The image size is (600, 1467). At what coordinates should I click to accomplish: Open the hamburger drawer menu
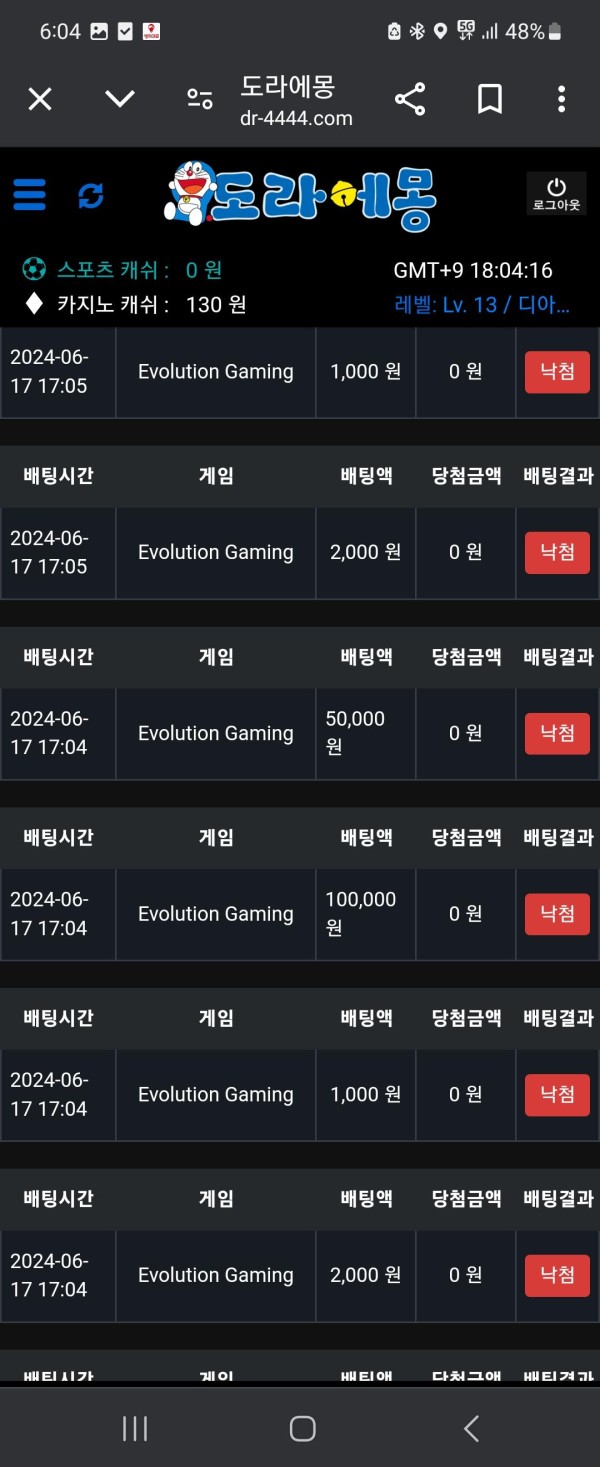pyautogui.click(x=30, y=194)
